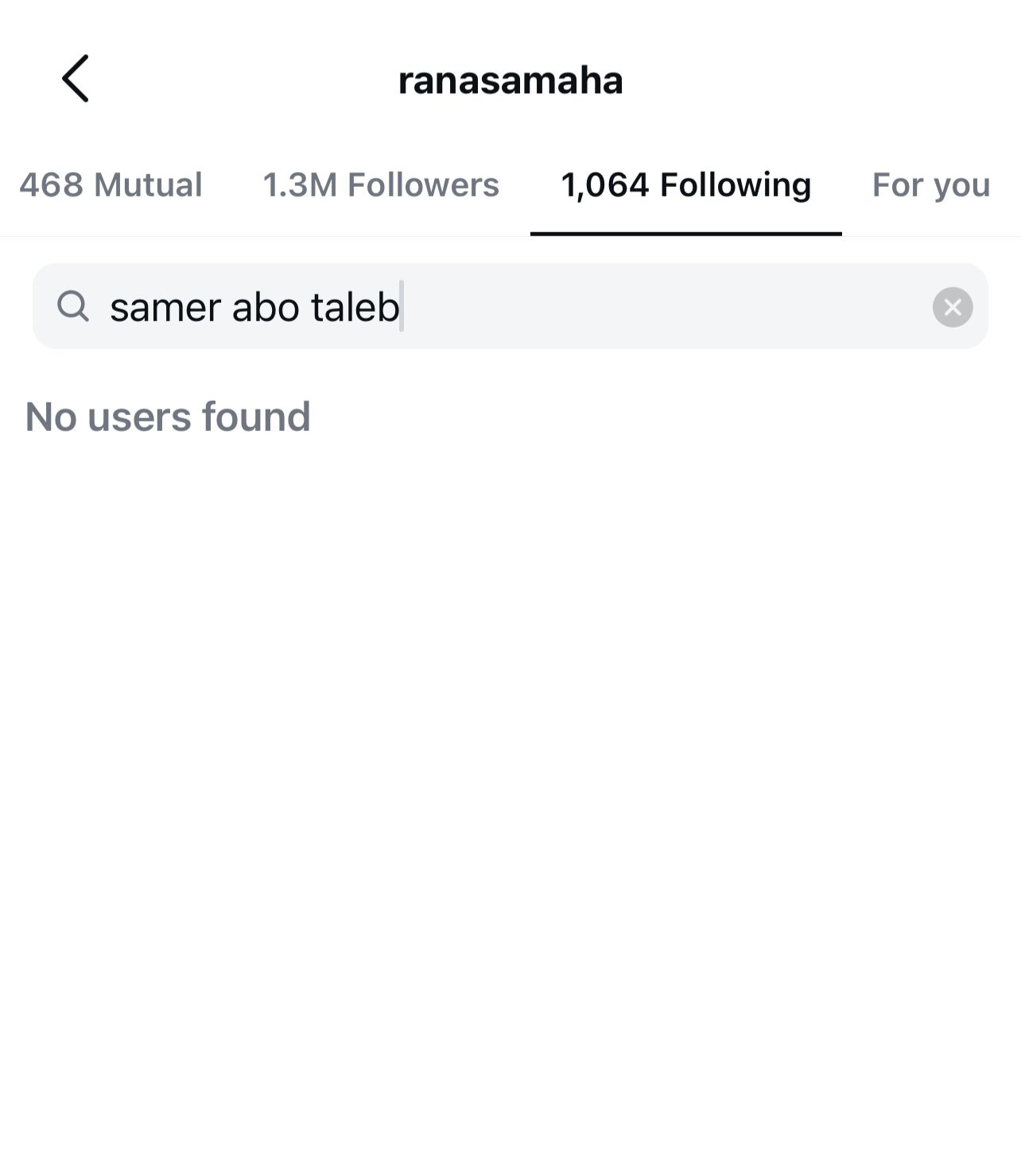The width and height of the screenshot is (1021, 1176).
Task: Open the 1.3M Followers tab
Action: pos(381,185)
